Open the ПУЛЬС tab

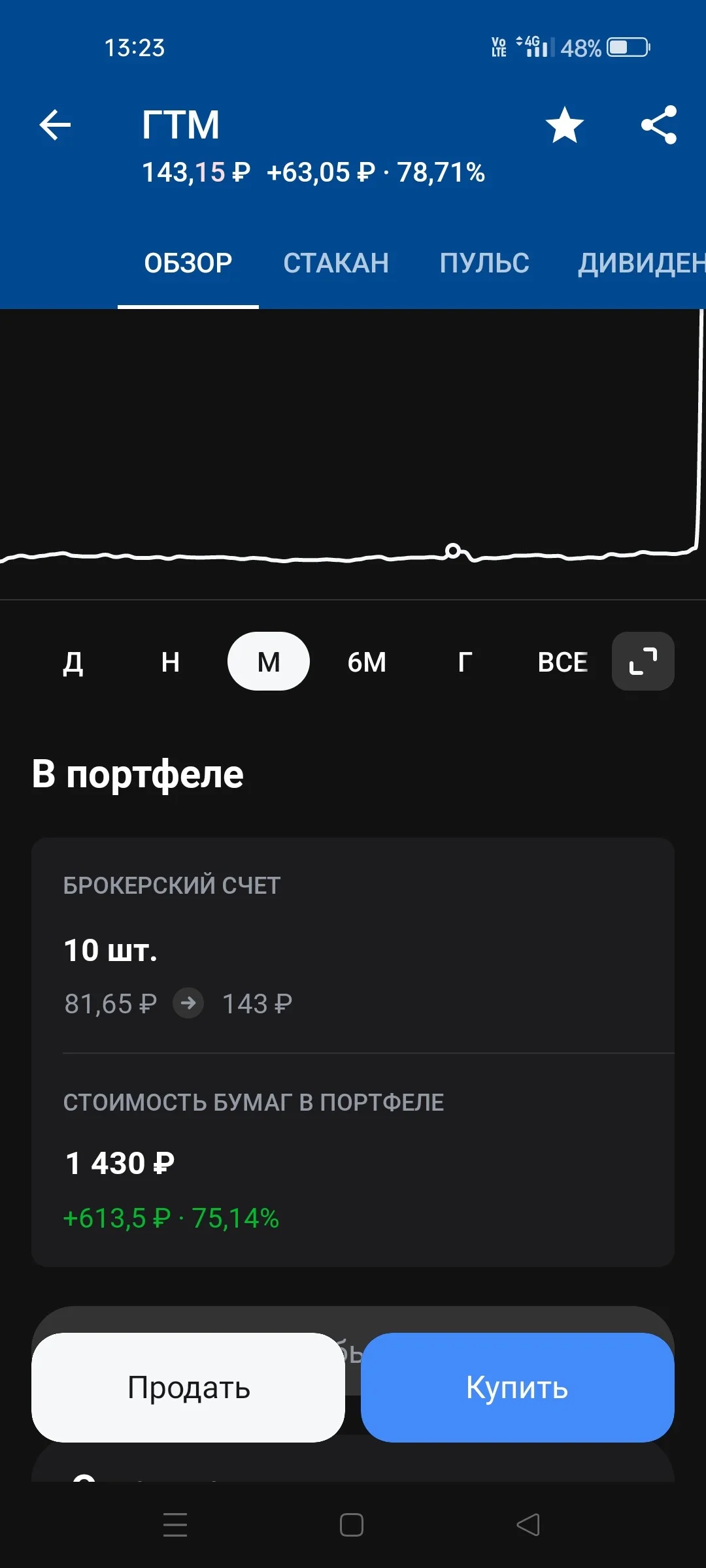tap(484, 263)
